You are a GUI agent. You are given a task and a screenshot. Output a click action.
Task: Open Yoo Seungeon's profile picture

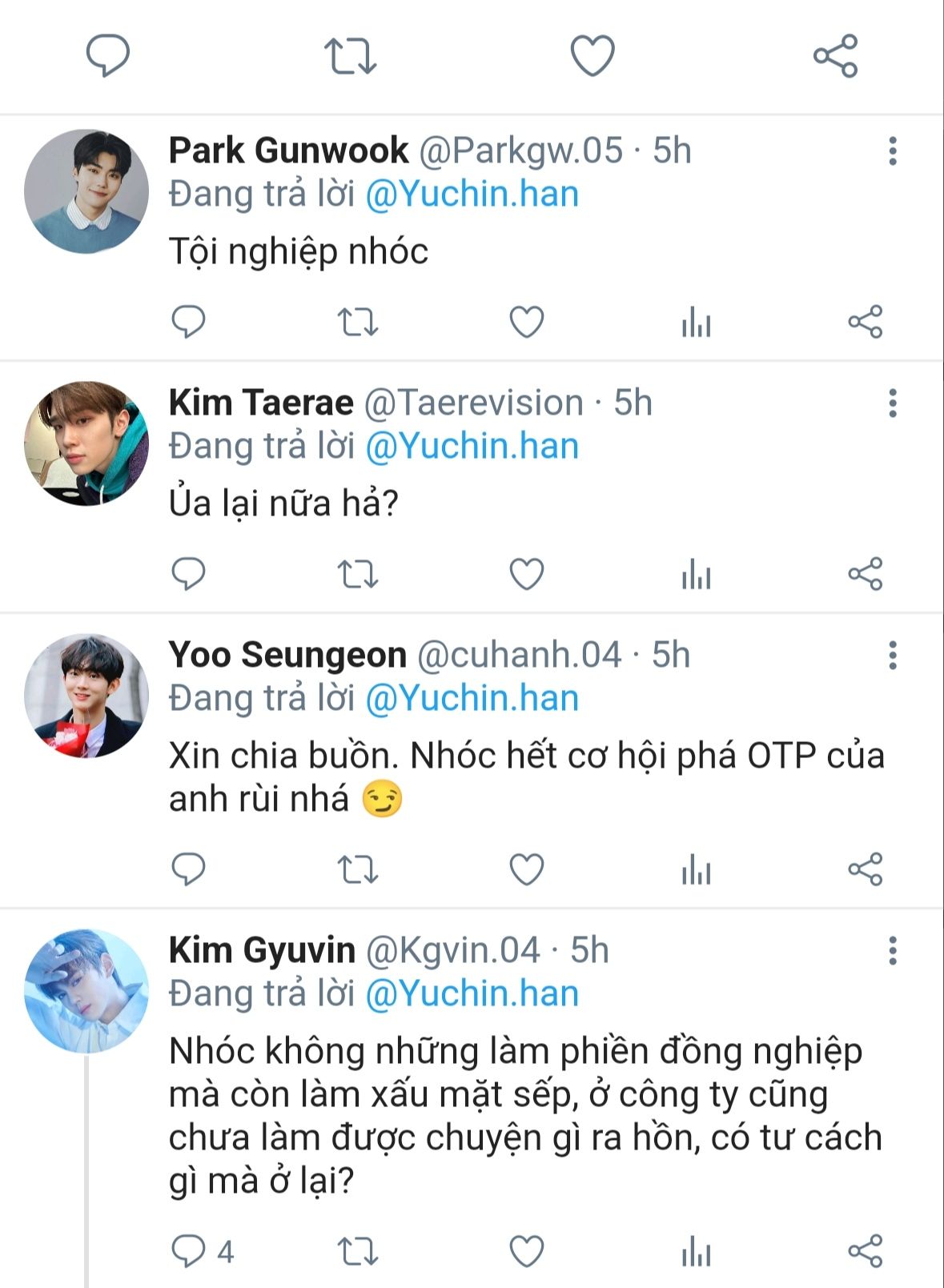coord(86,696)
